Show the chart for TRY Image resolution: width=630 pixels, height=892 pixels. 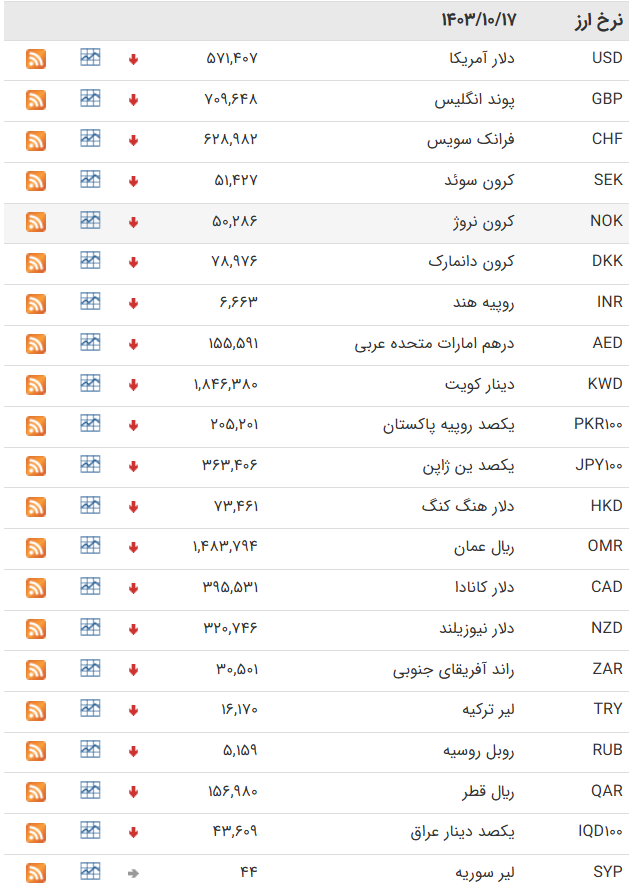(x=91, y=708)
